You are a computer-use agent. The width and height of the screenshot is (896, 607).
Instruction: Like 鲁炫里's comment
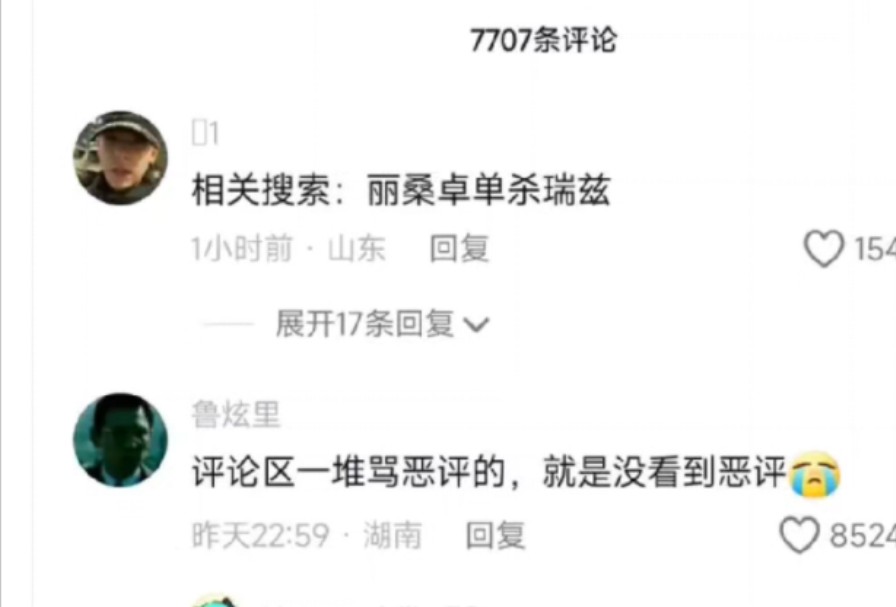tap(799, 536)
